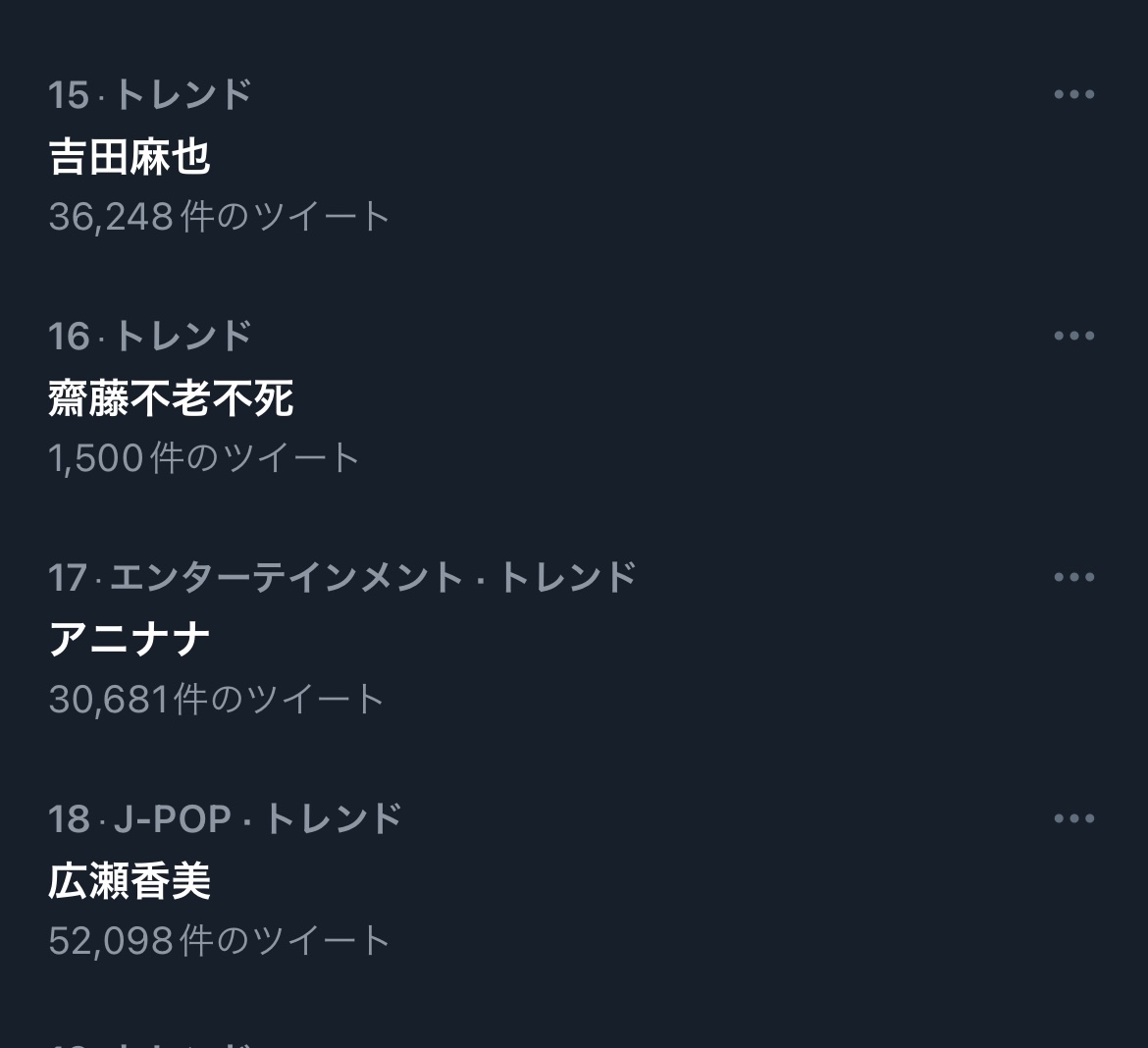
Task: Open more options for 齋藤不老不死 trend
Action: (x=1073, y=337)
